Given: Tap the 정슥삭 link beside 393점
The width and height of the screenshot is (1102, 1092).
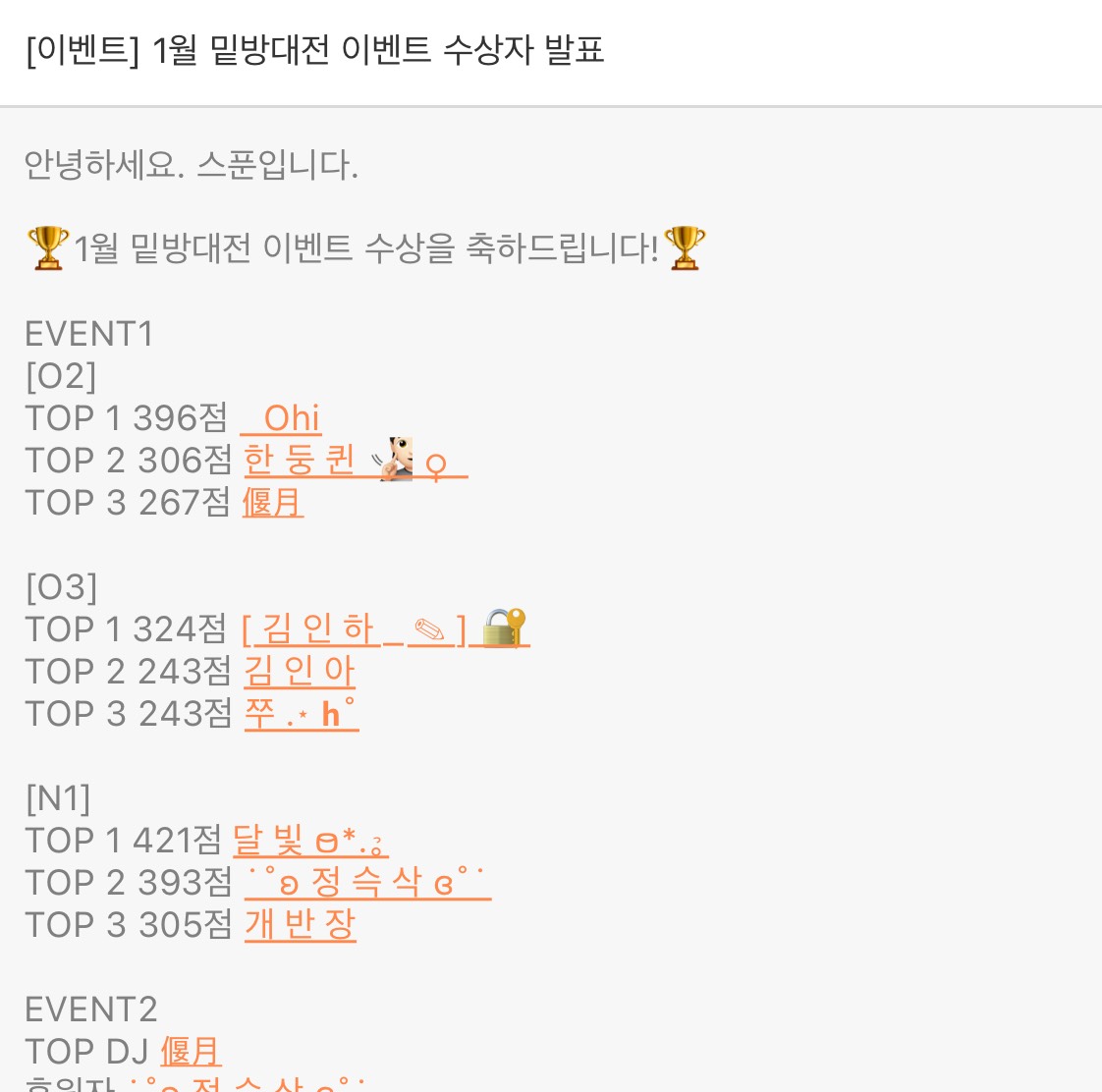Looking at the screenshot, I should pyautogui.click(x=366, y=883).
